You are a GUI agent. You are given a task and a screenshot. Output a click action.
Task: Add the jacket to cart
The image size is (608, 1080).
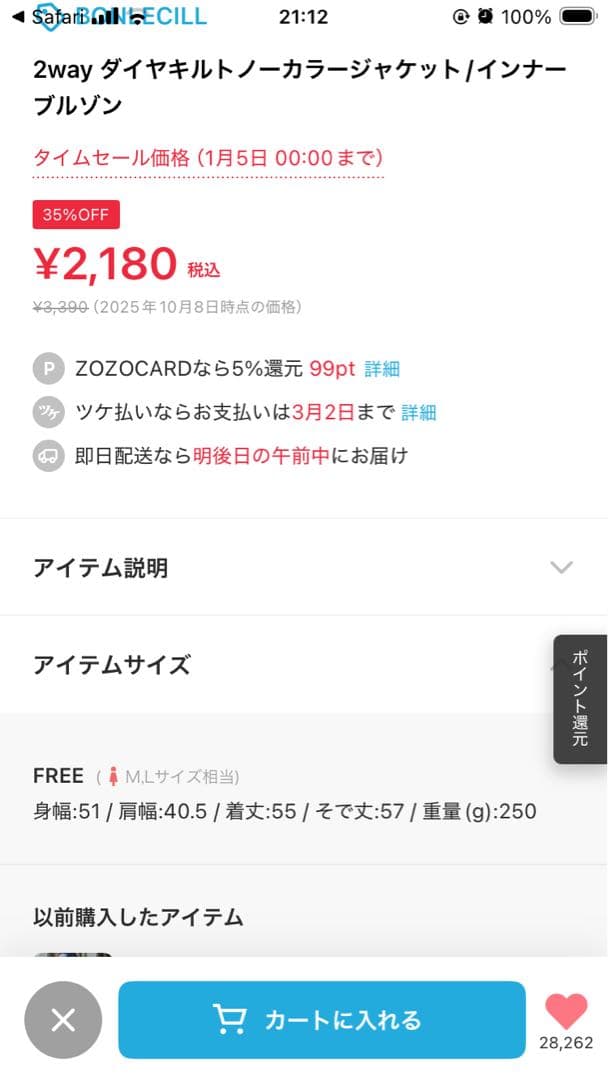pos(321,1019)
